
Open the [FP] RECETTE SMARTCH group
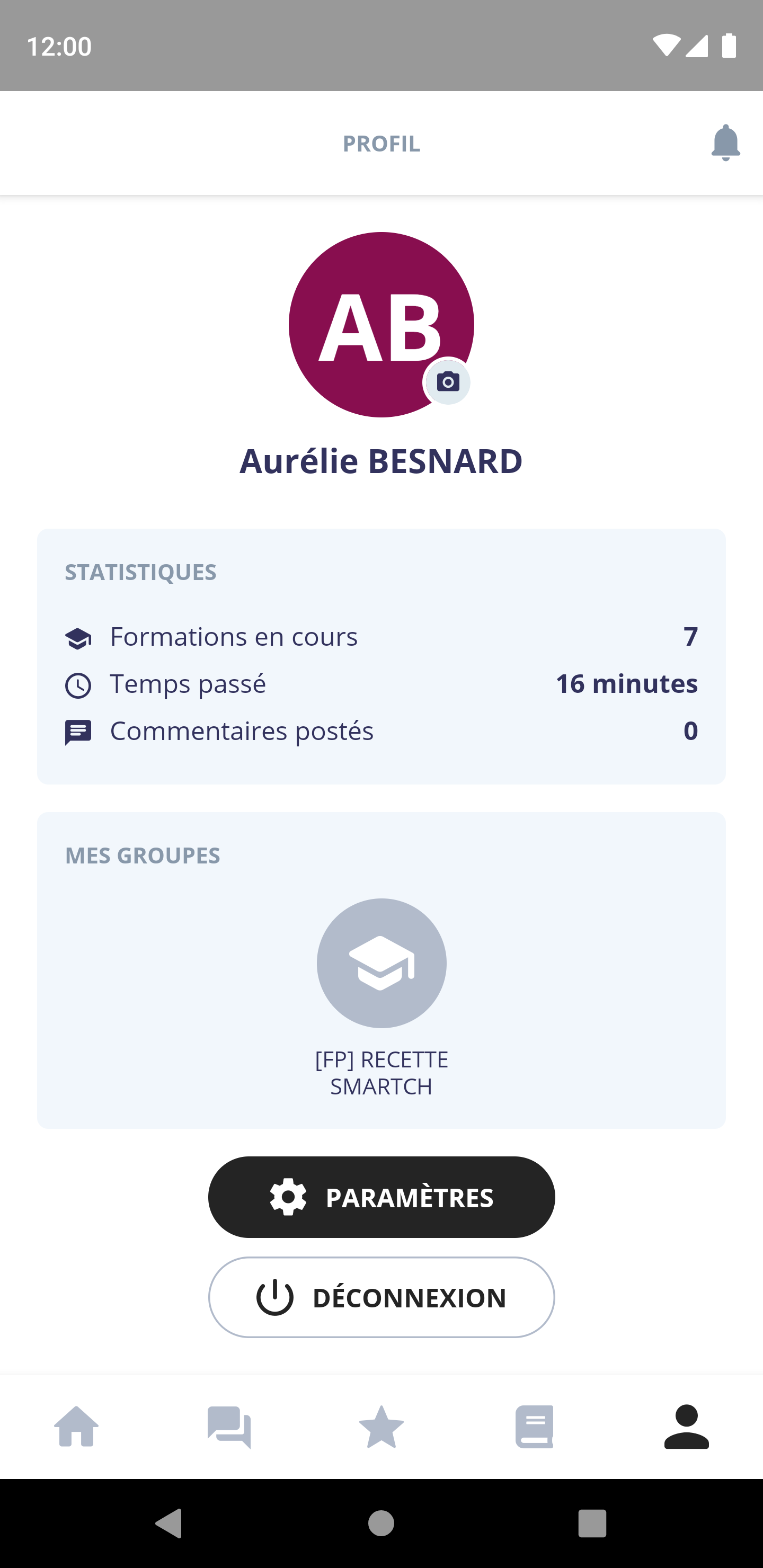[382, 964]
